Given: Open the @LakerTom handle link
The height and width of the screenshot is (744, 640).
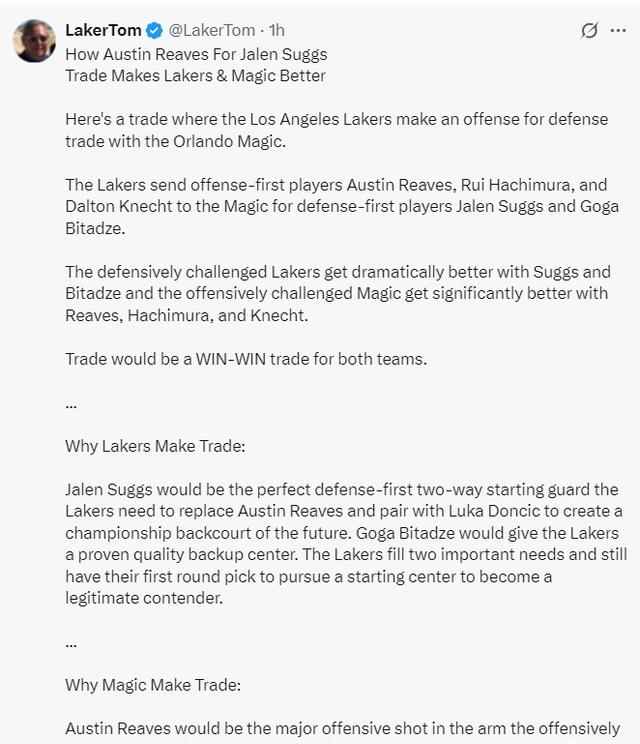Looking at the screenshot, I should click(x=218, y=31).
